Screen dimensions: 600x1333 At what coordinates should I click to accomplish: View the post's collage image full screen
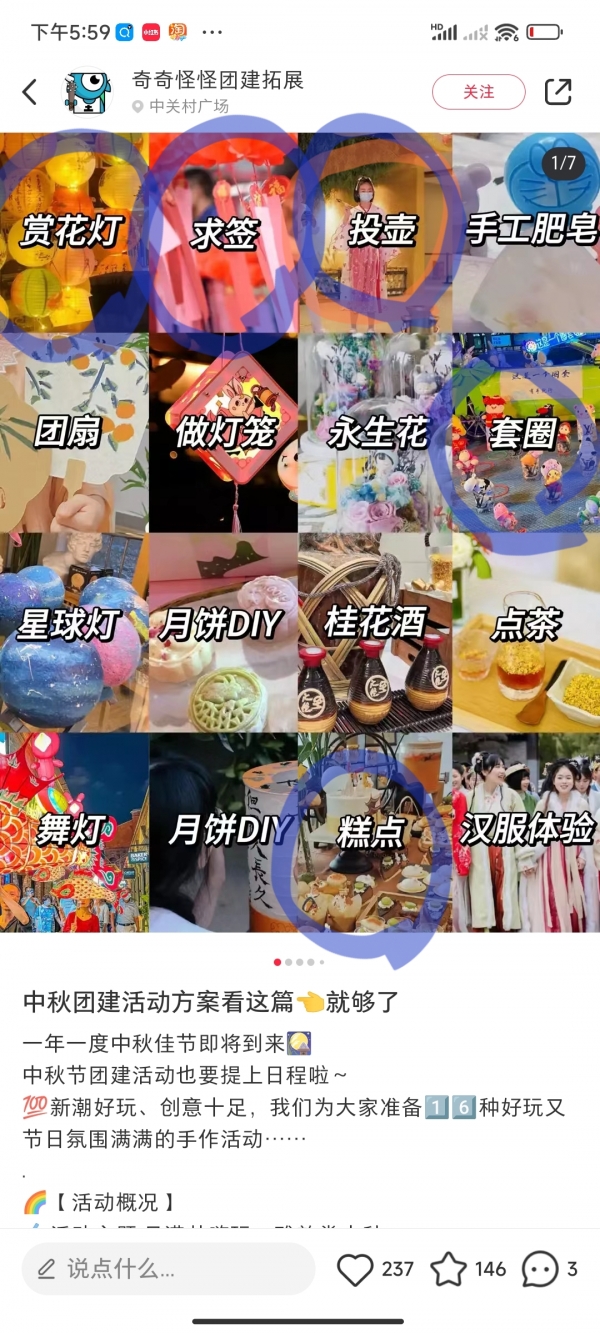pos(300,532)
